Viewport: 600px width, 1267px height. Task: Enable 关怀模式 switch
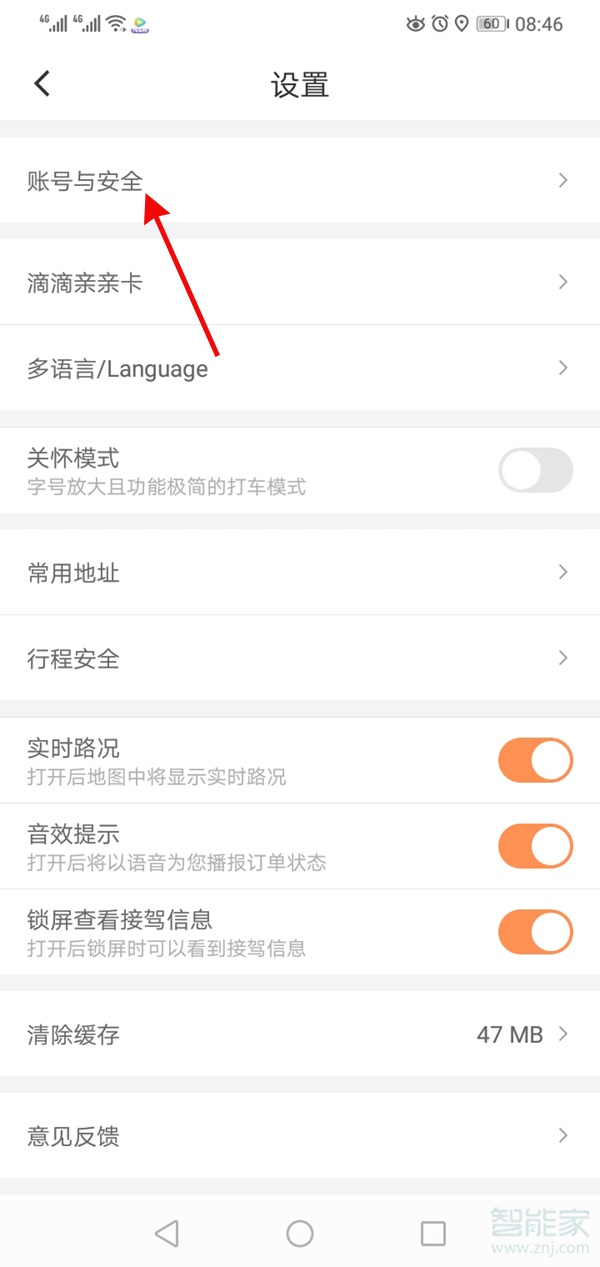pyautogui.click(x=535, y=470)
